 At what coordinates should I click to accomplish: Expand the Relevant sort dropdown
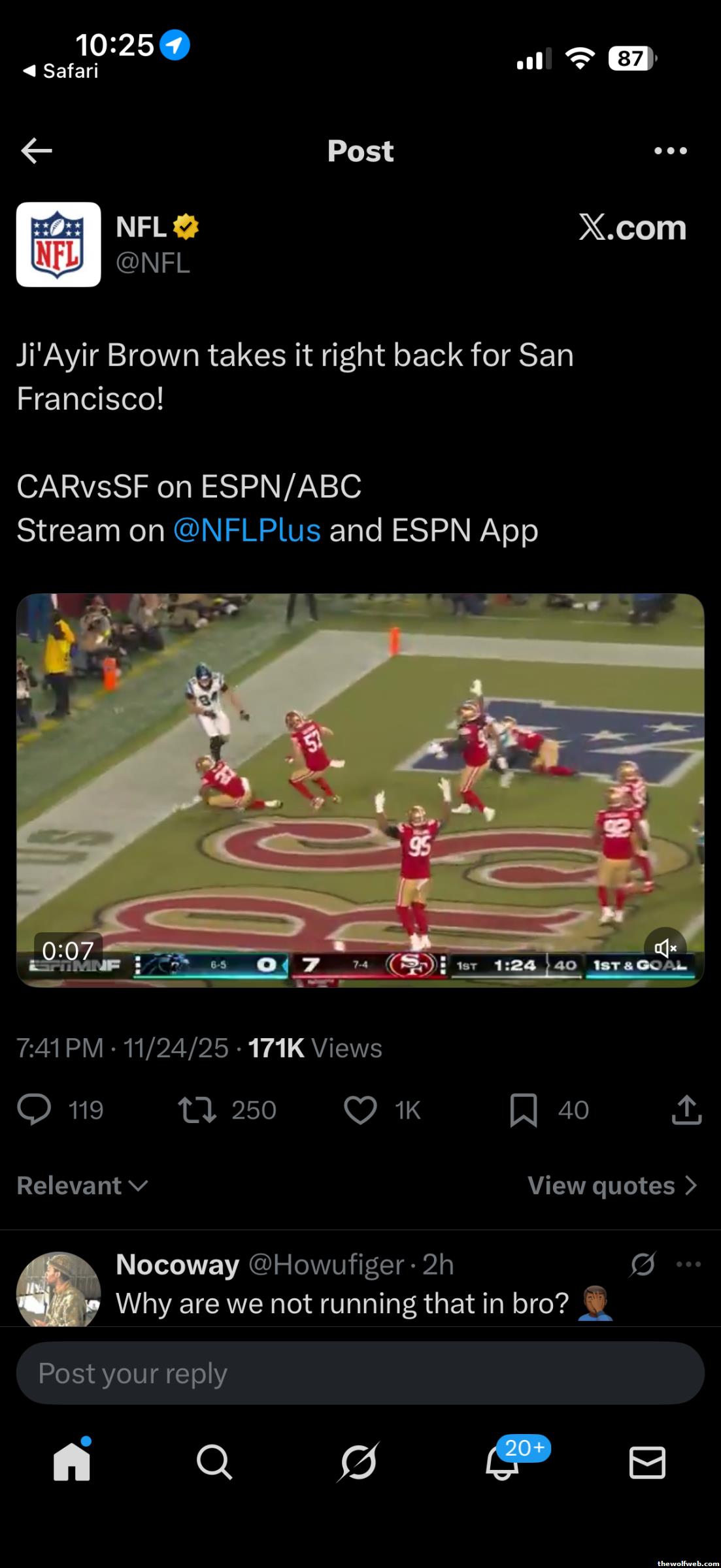click(x=82, y=1185)
